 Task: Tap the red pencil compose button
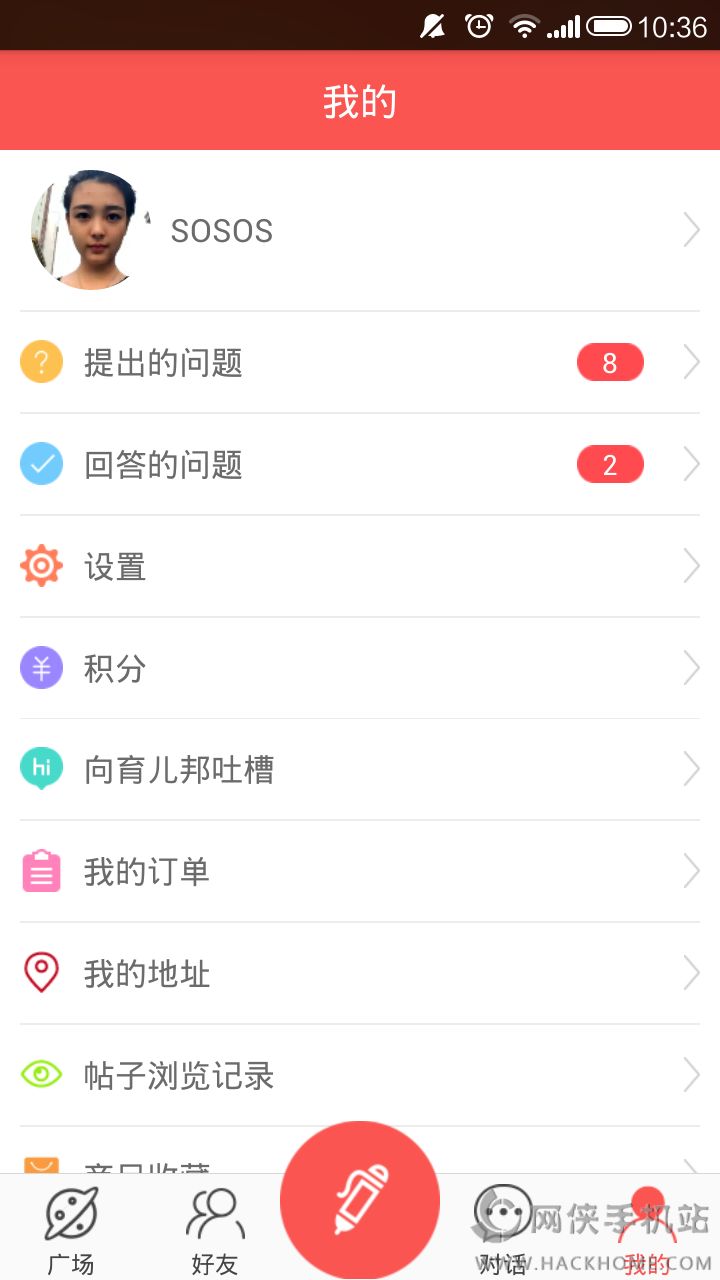(360, 1200)
